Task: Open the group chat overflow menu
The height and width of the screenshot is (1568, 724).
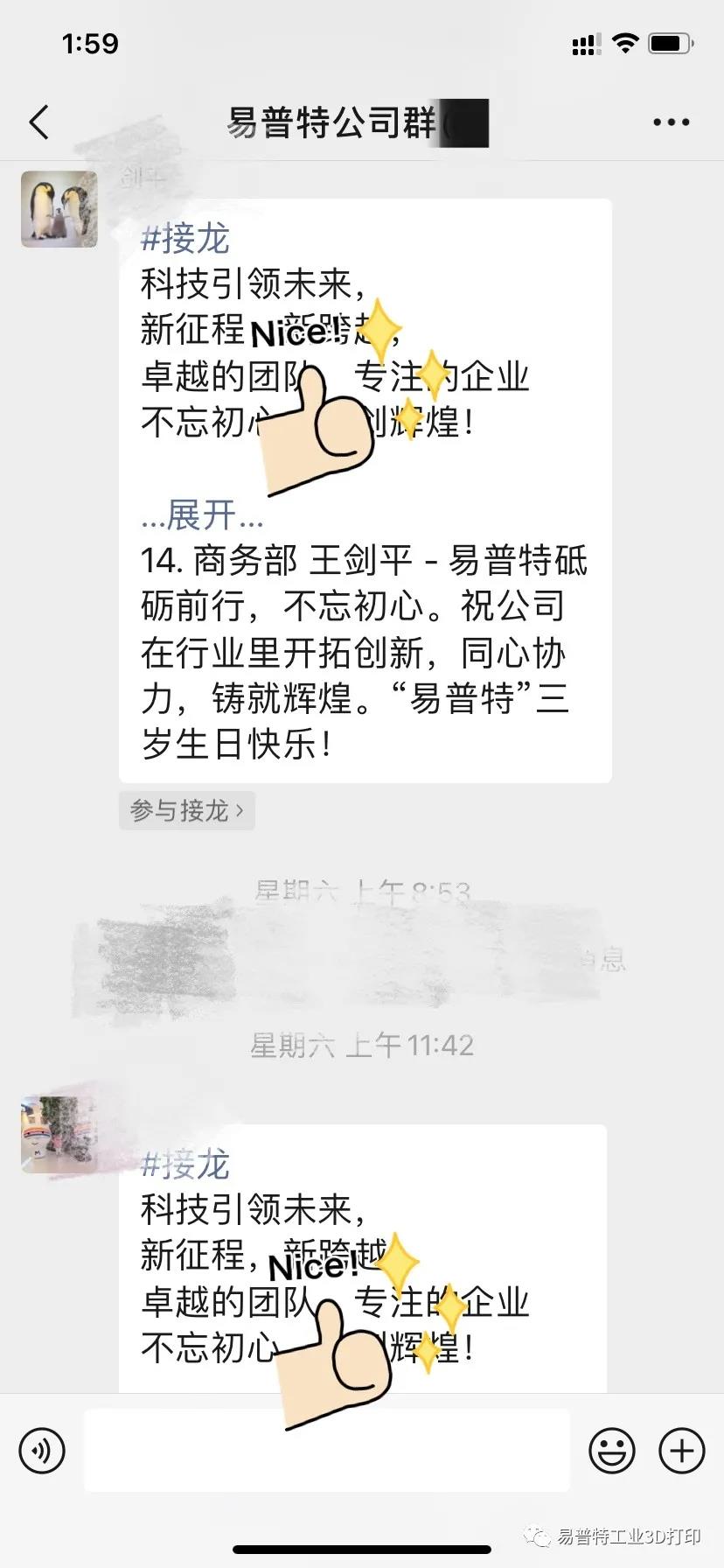Action: (x=671, y=122)
